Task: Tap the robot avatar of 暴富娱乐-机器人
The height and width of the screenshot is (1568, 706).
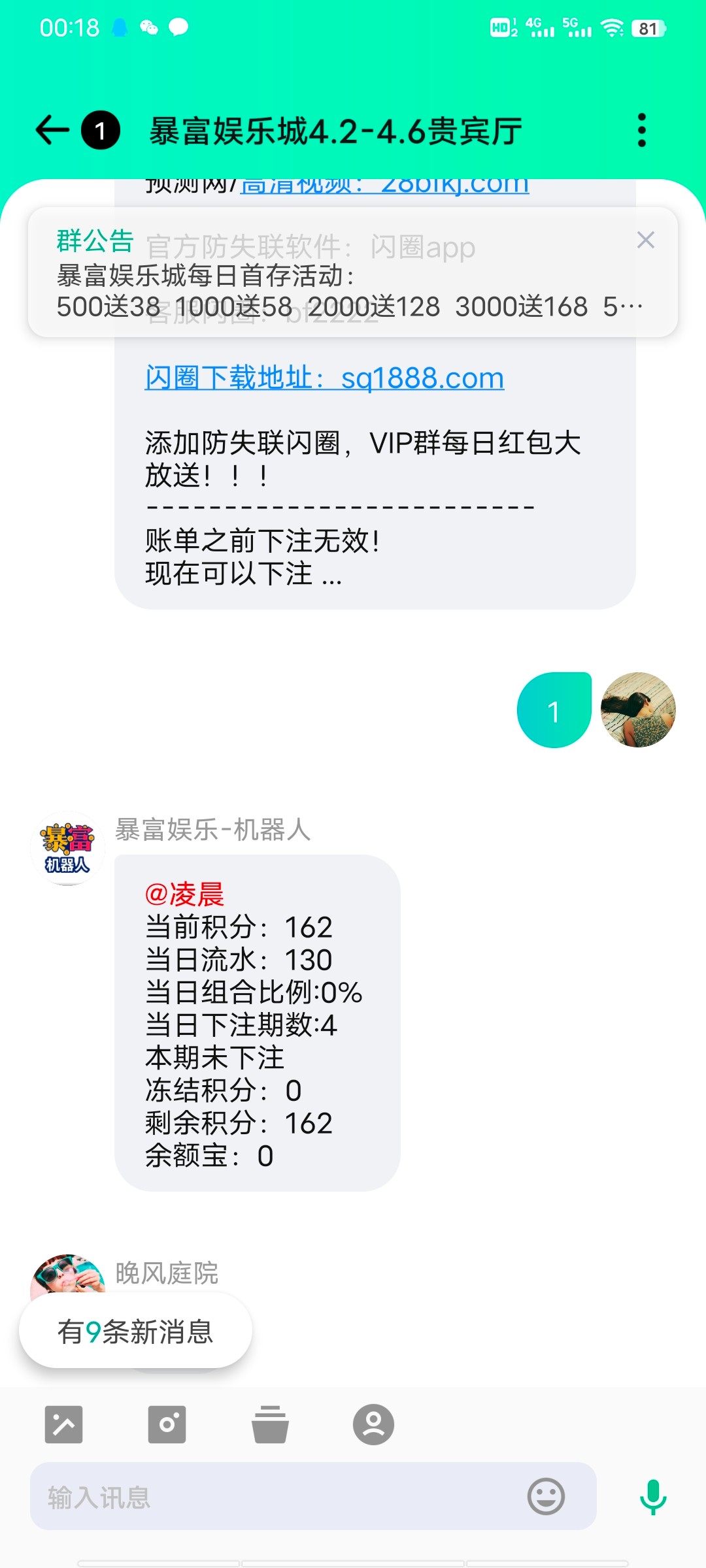Action: (67, 846)
